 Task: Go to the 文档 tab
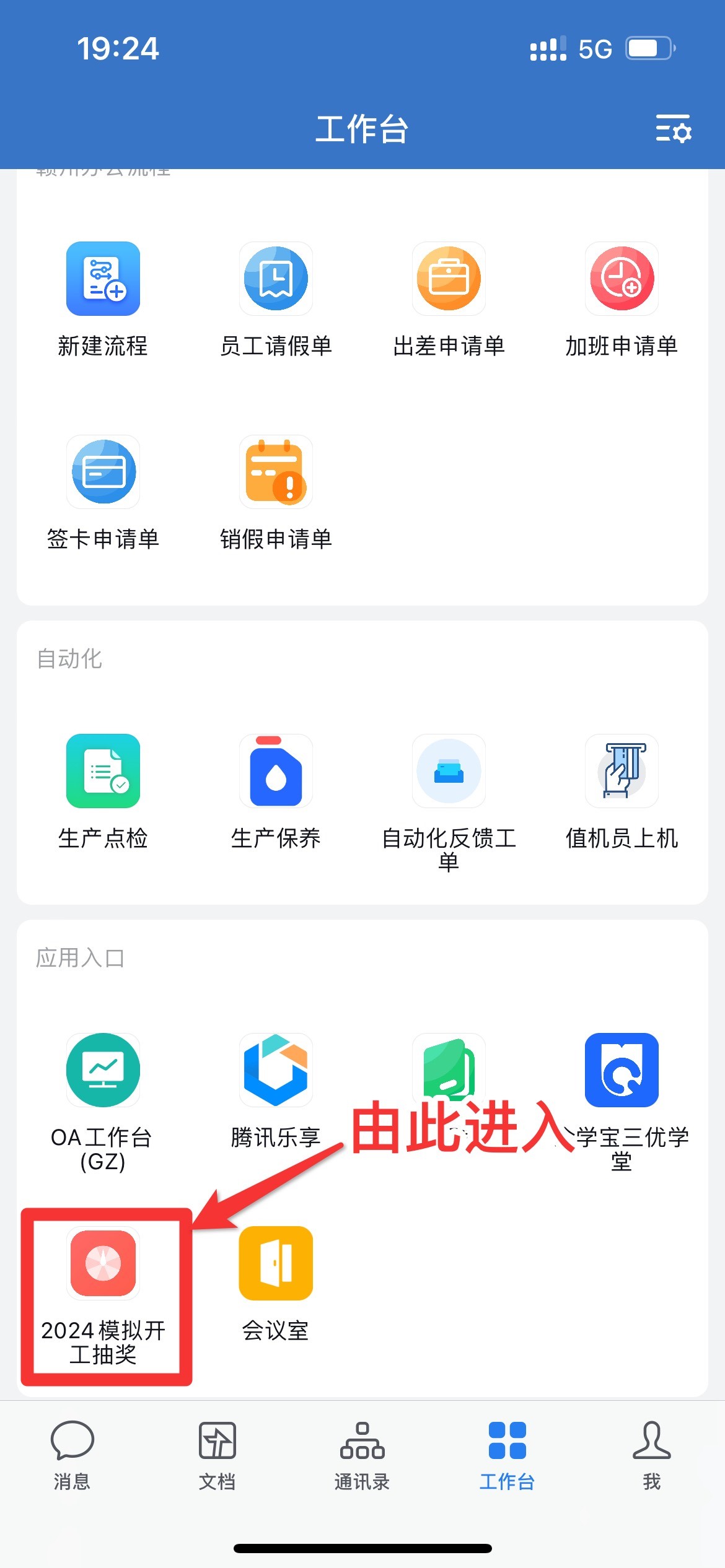tap(217, 1455)
